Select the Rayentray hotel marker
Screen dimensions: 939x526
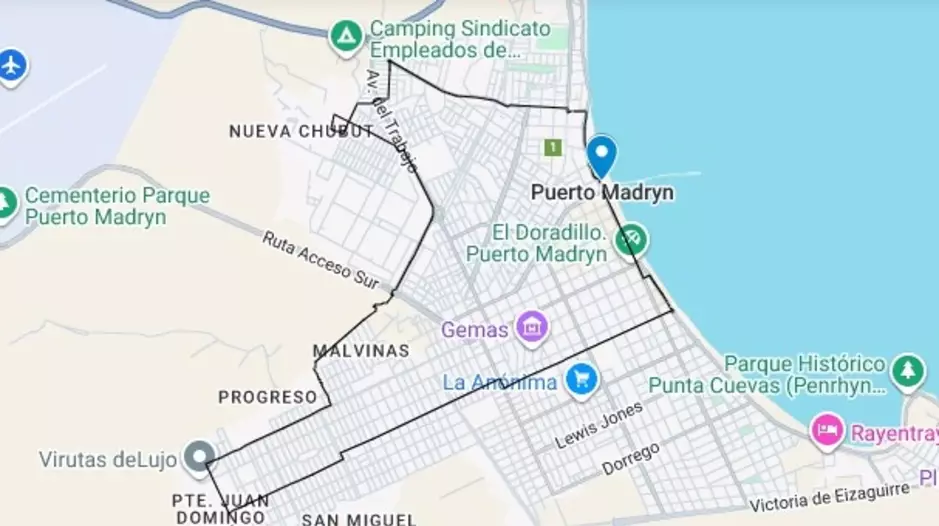coord(826,432)
